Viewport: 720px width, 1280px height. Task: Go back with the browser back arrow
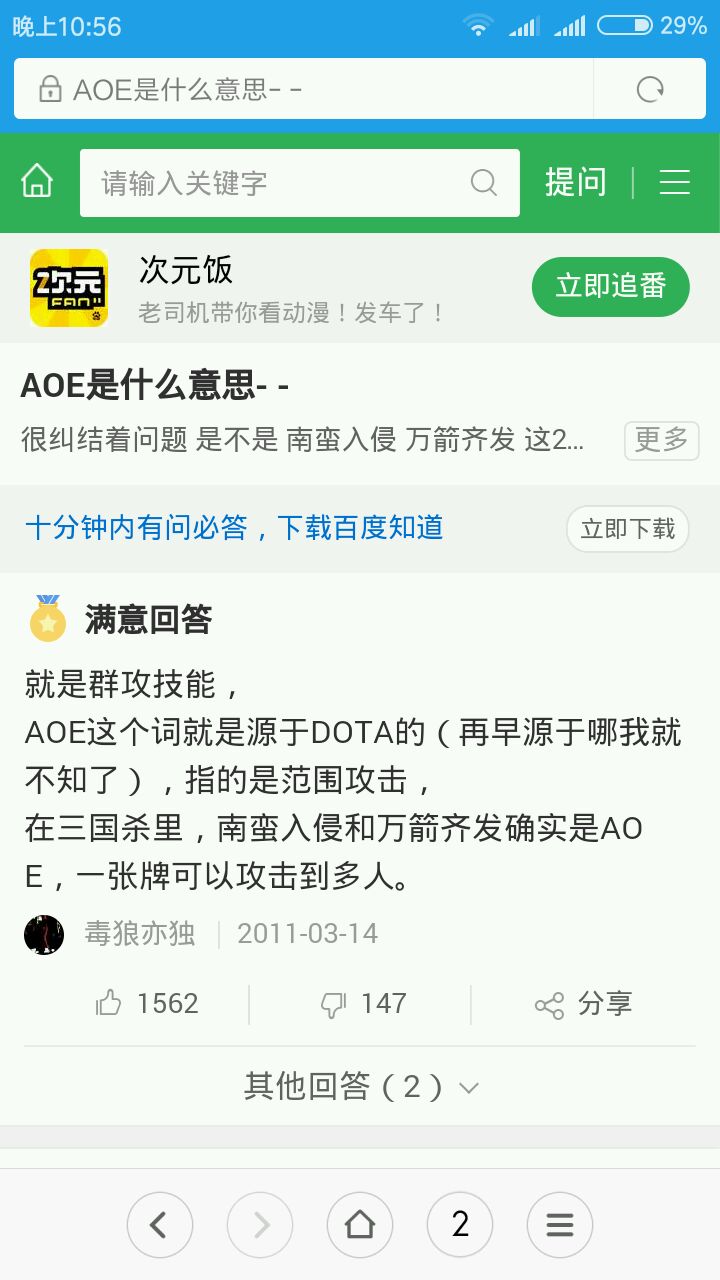pyautogui.click(x=159, y=1224)
